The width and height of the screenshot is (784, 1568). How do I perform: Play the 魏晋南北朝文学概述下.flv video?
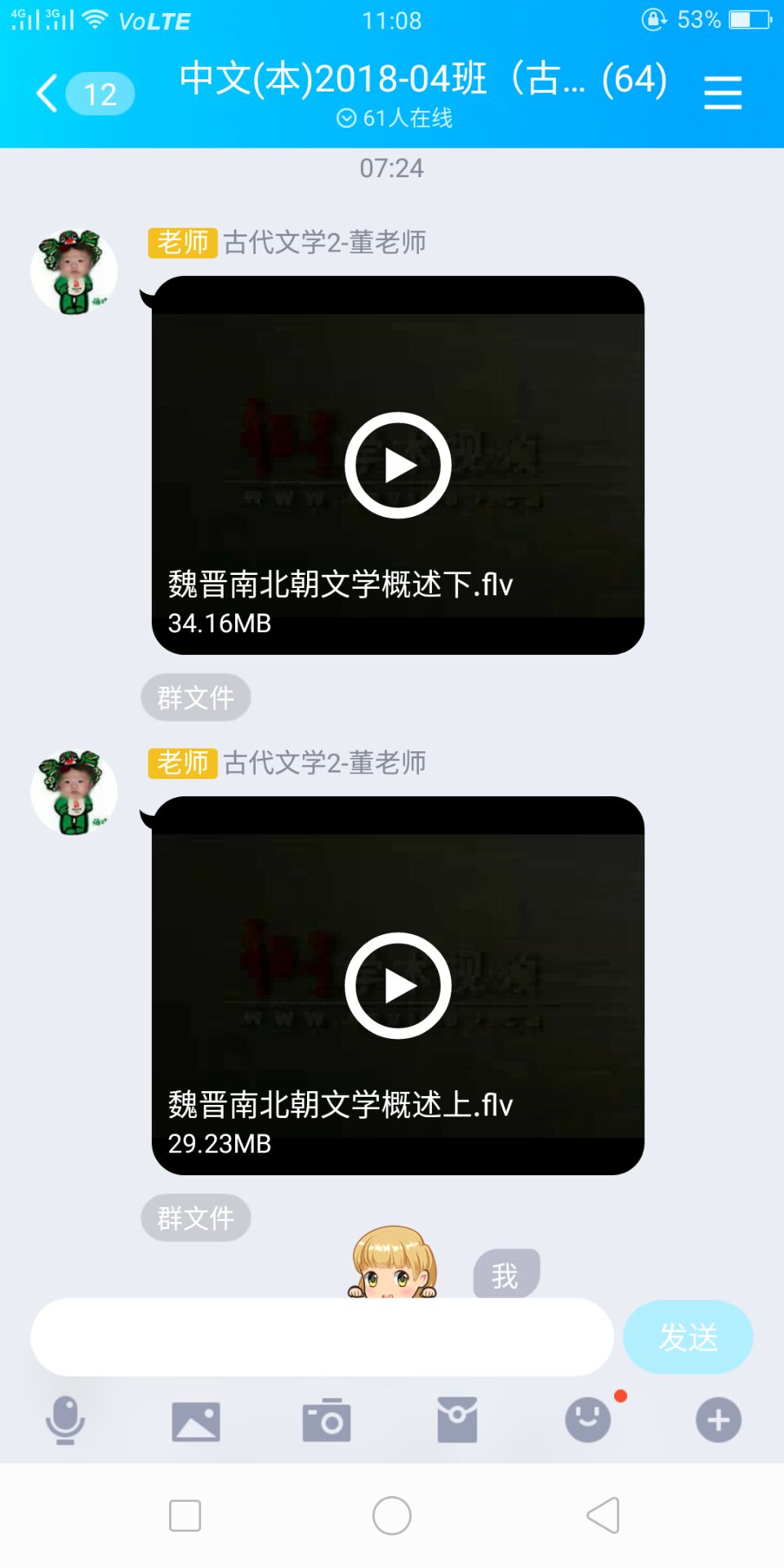pos(398,465)
